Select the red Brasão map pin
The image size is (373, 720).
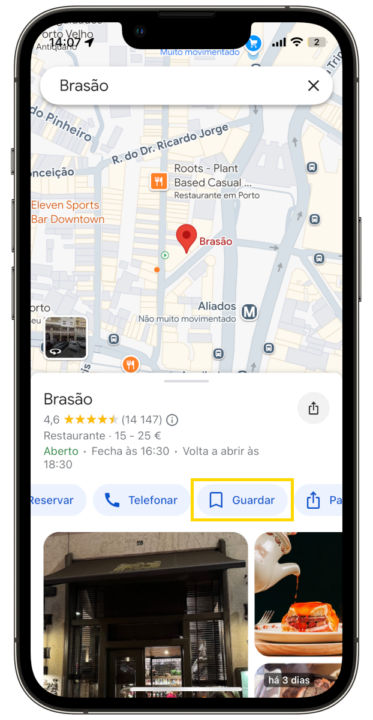click(x=186, y=239)
